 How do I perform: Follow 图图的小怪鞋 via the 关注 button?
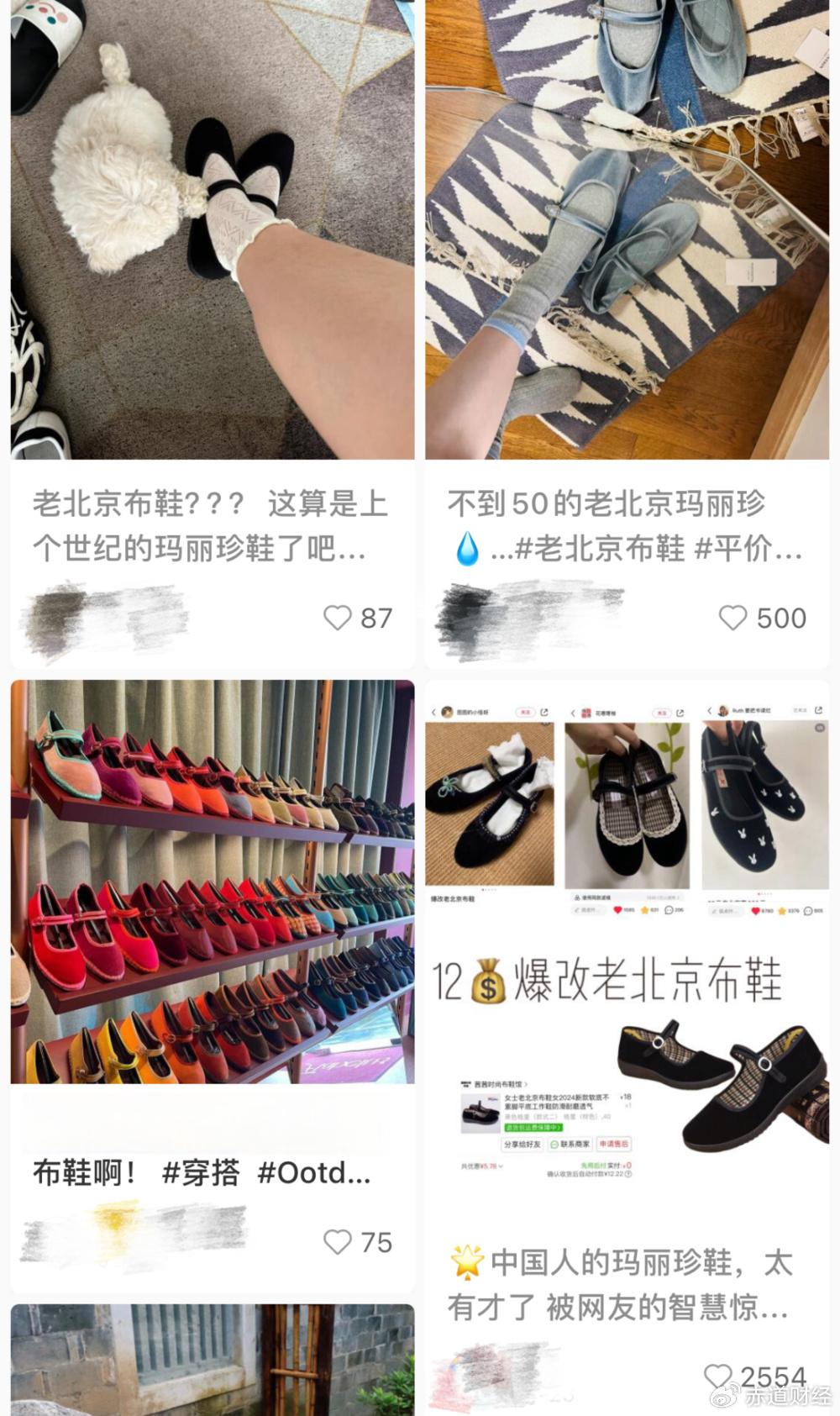524,710
